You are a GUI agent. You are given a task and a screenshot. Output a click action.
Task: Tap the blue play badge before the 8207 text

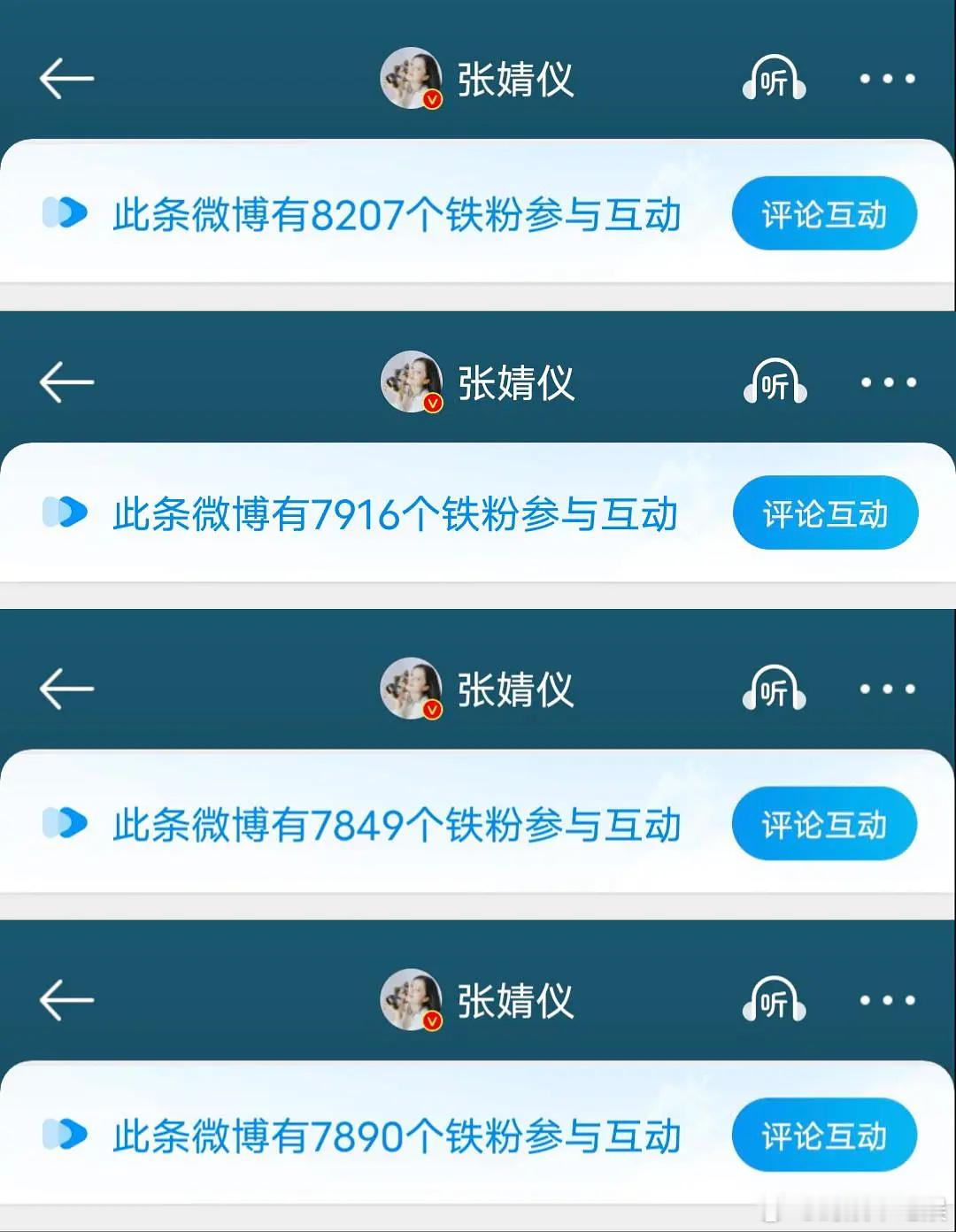point(66,212)
